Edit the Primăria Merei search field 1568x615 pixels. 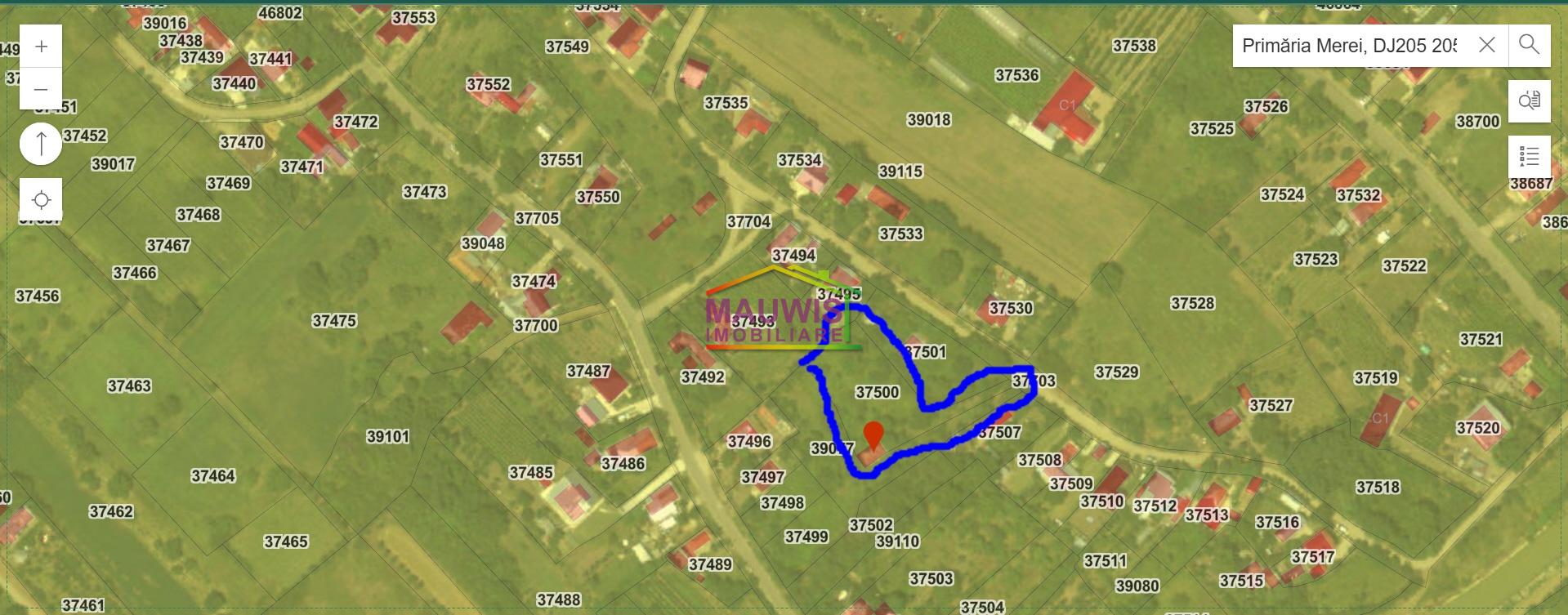pyautogui.click(x=1348, y=46)
